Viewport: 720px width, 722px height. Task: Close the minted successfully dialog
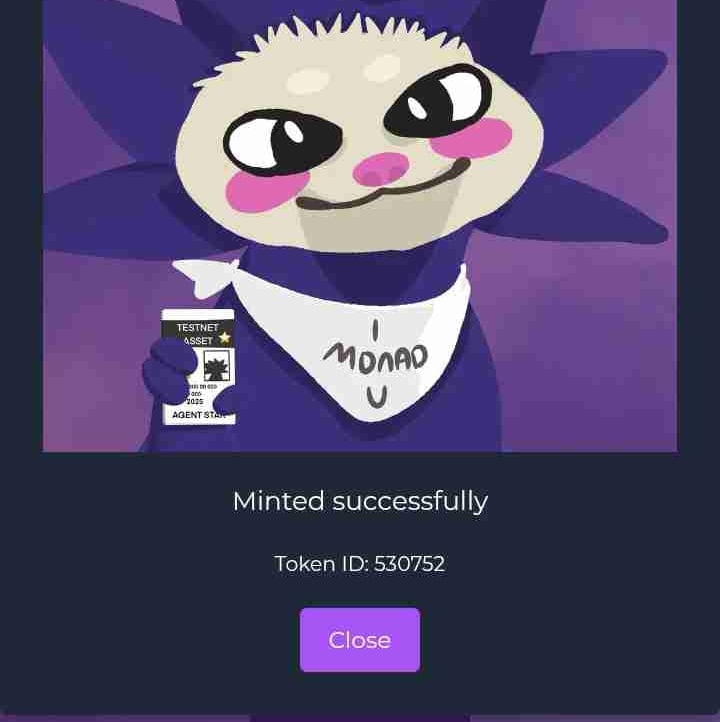point(360,640)
